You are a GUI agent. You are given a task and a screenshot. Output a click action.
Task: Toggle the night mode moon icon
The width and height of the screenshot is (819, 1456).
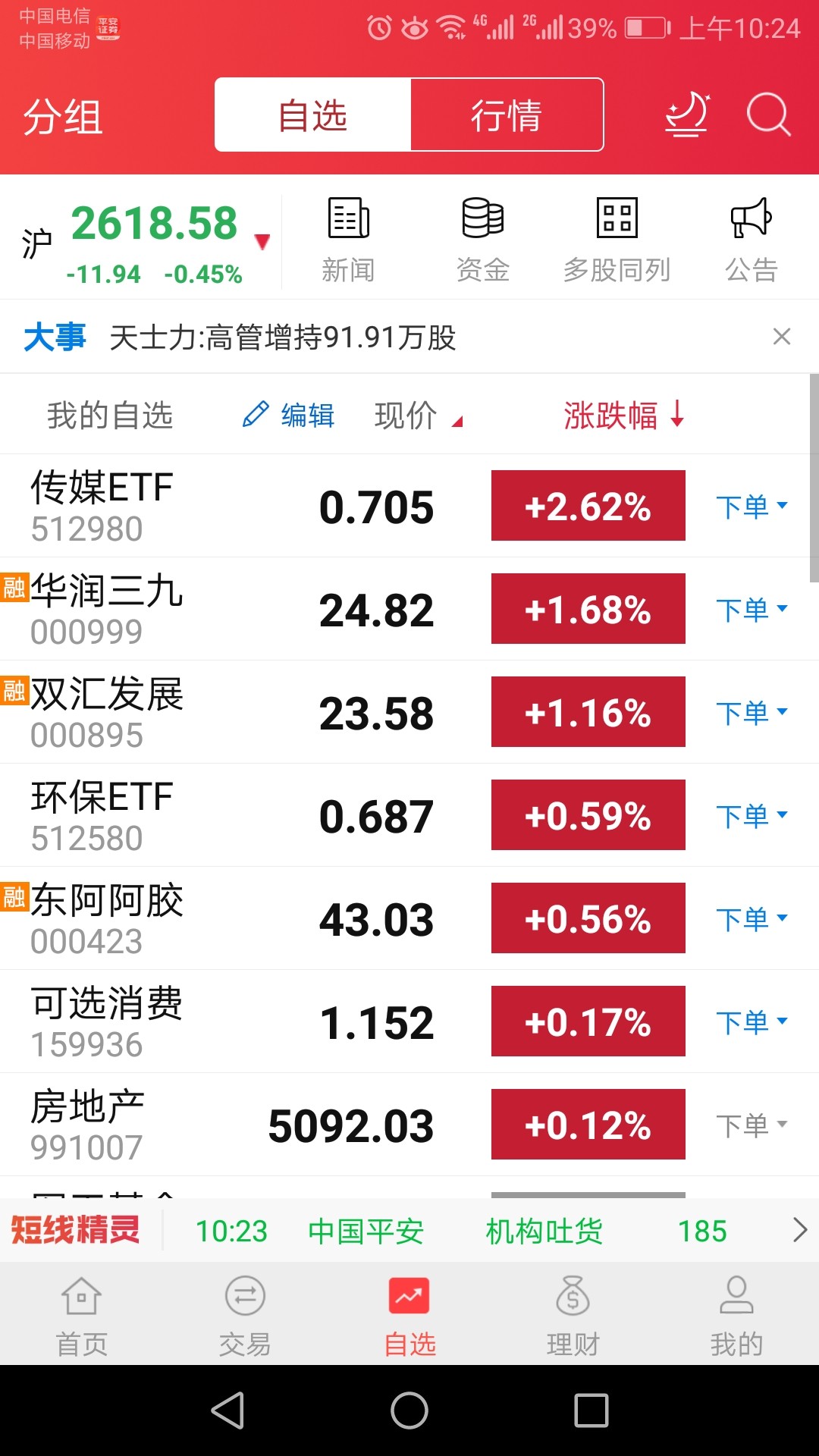point(687,115)
